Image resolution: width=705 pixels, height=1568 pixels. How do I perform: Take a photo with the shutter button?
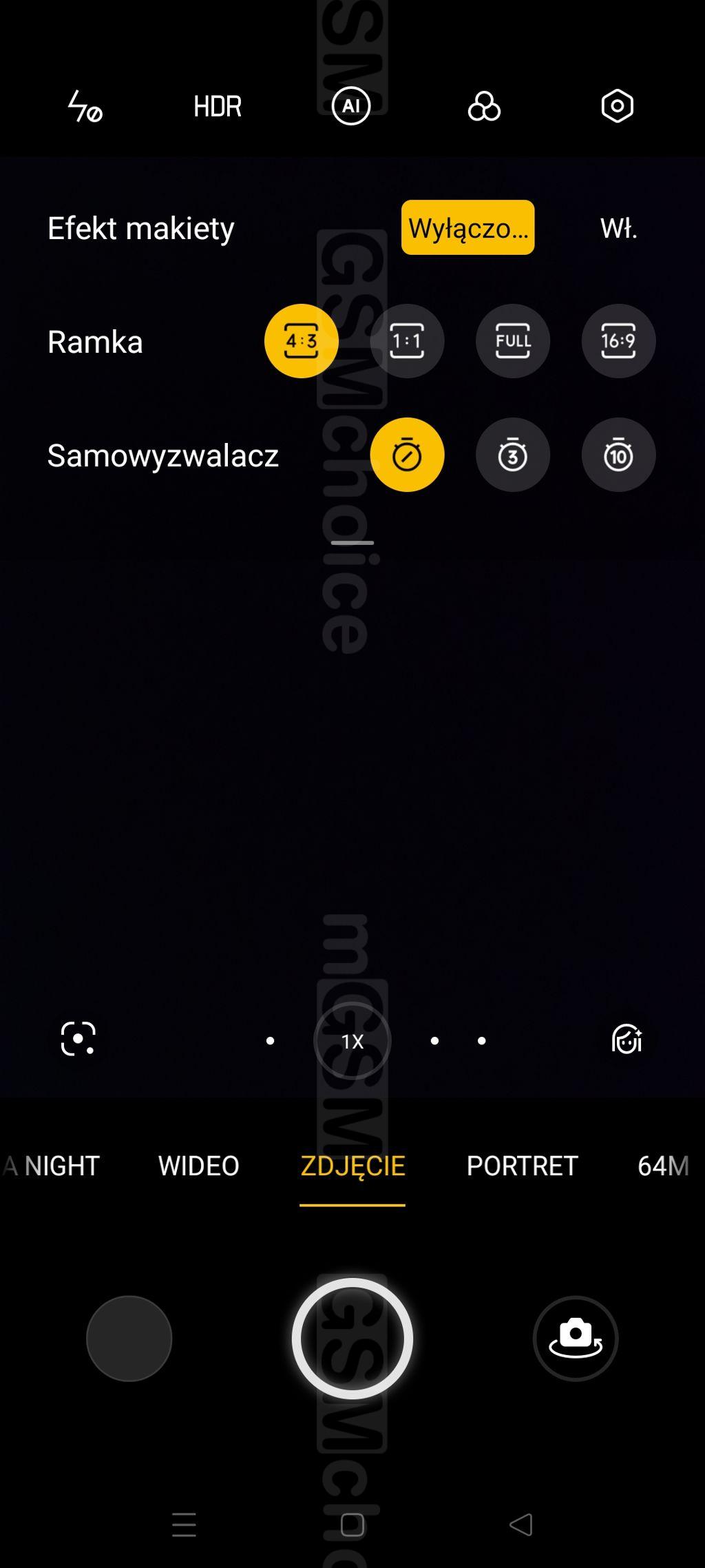[352, 1339]
